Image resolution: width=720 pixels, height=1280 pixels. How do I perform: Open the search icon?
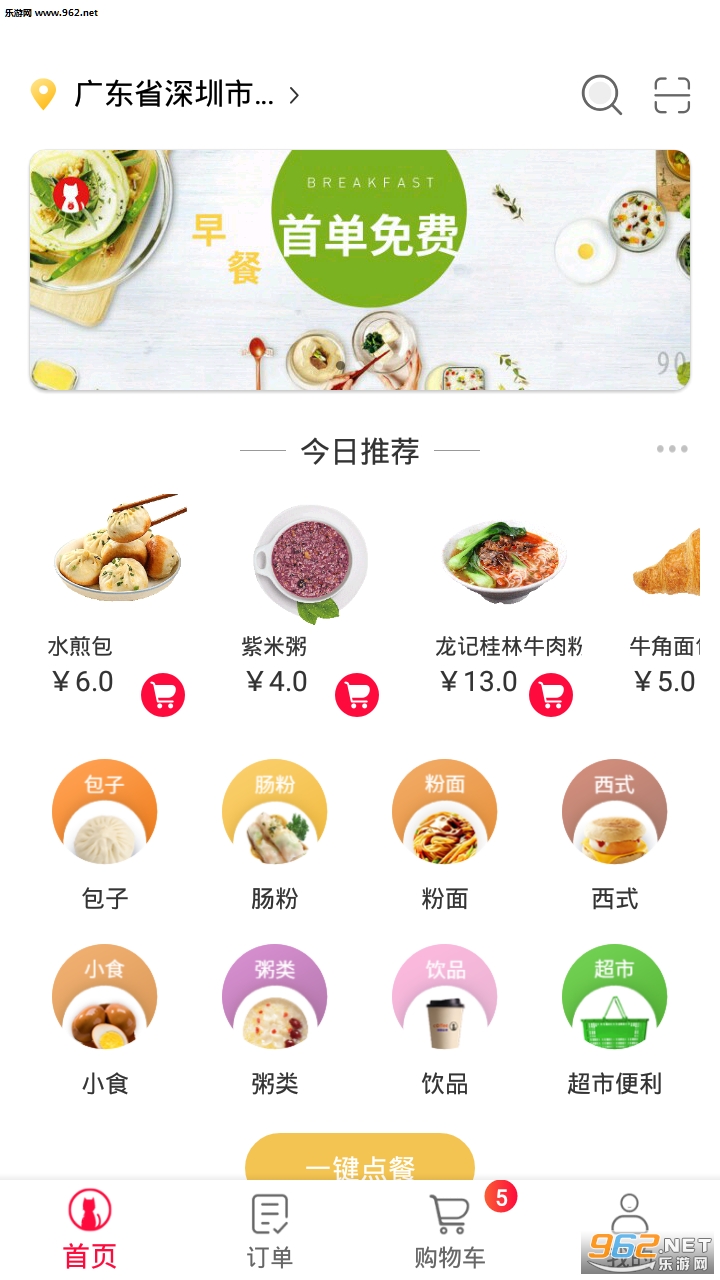point(601,96)
